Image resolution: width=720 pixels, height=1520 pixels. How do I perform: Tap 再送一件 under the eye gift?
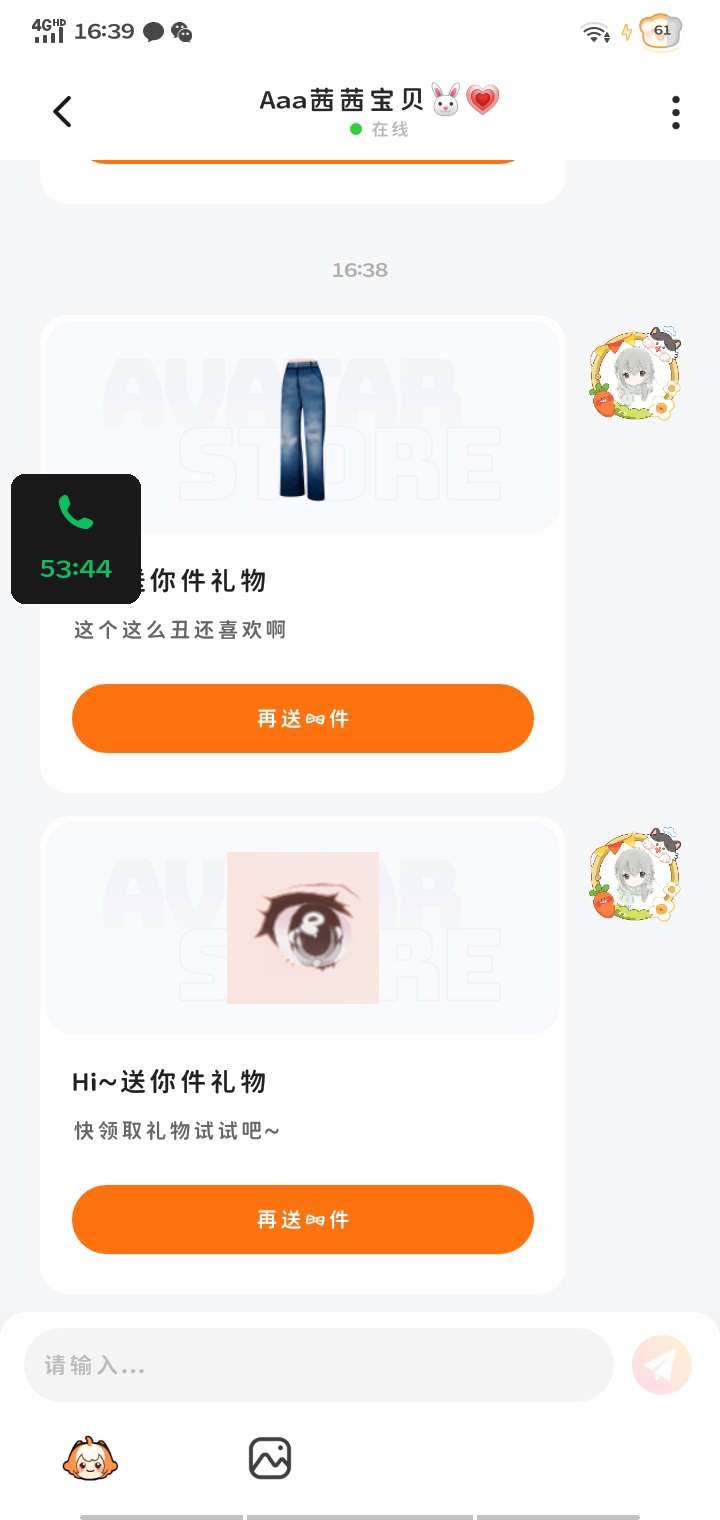(302, 1219)
